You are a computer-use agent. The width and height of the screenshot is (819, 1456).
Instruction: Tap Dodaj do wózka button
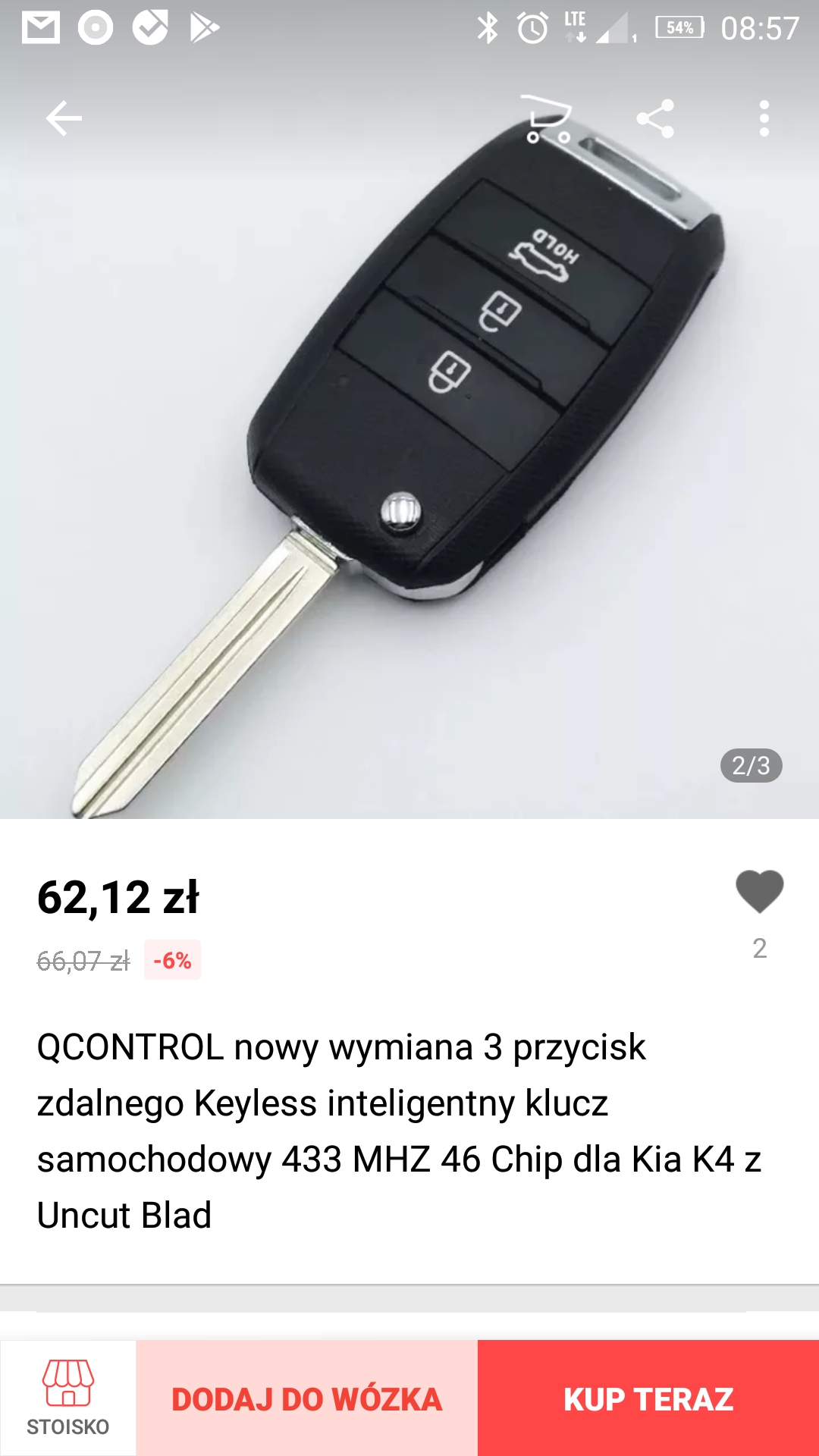pyautogui.click(x=306, y=1399)
